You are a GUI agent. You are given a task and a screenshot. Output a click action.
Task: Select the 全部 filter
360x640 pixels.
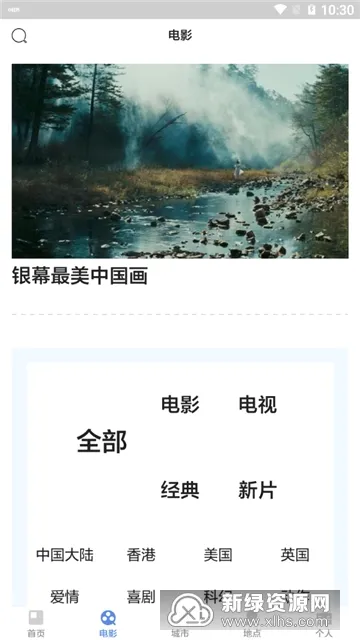[x=102, y=441]
